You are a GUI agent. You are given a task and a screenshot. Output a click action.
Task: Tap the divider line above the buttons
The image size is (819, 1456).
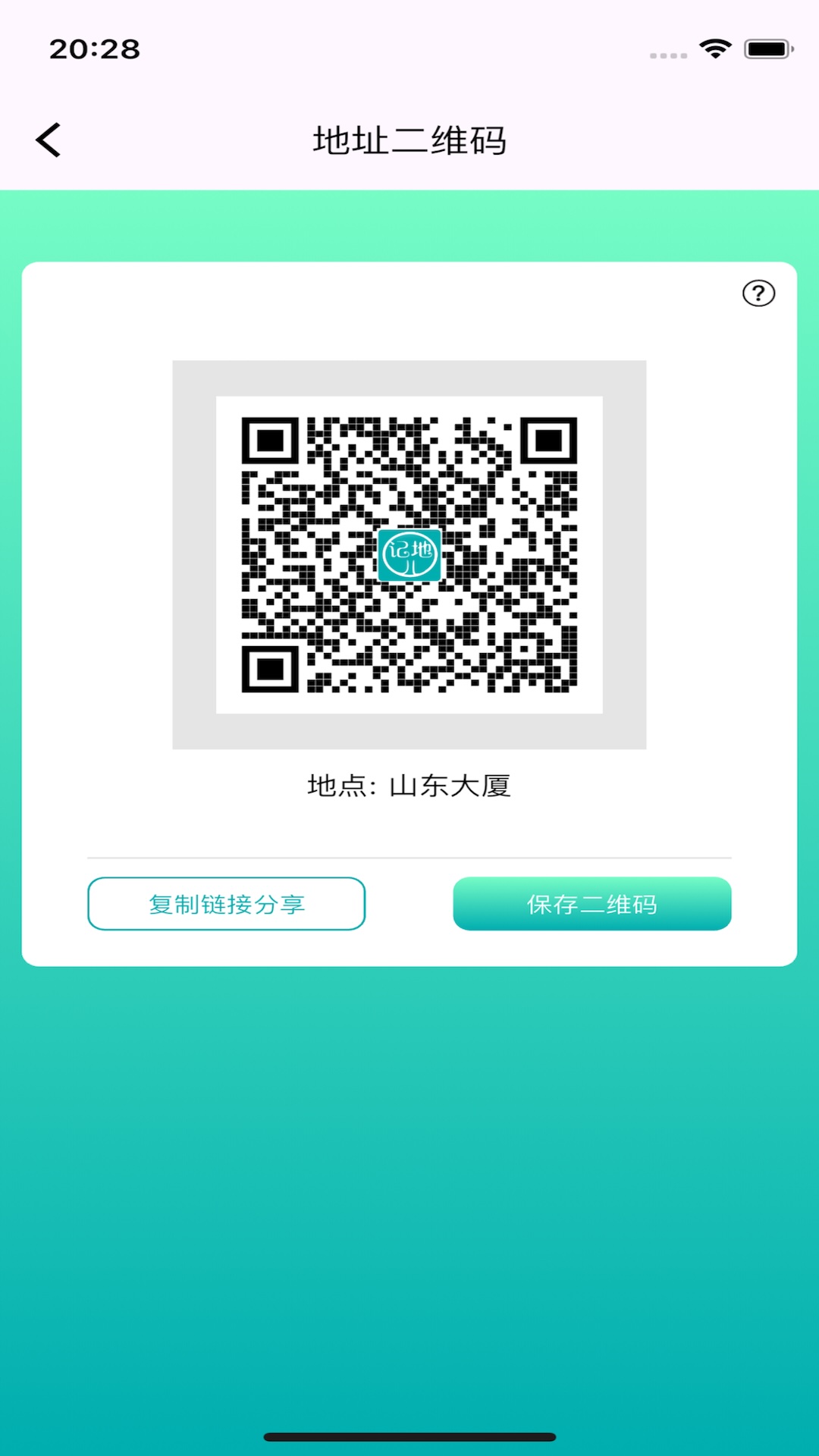point(409,855)
